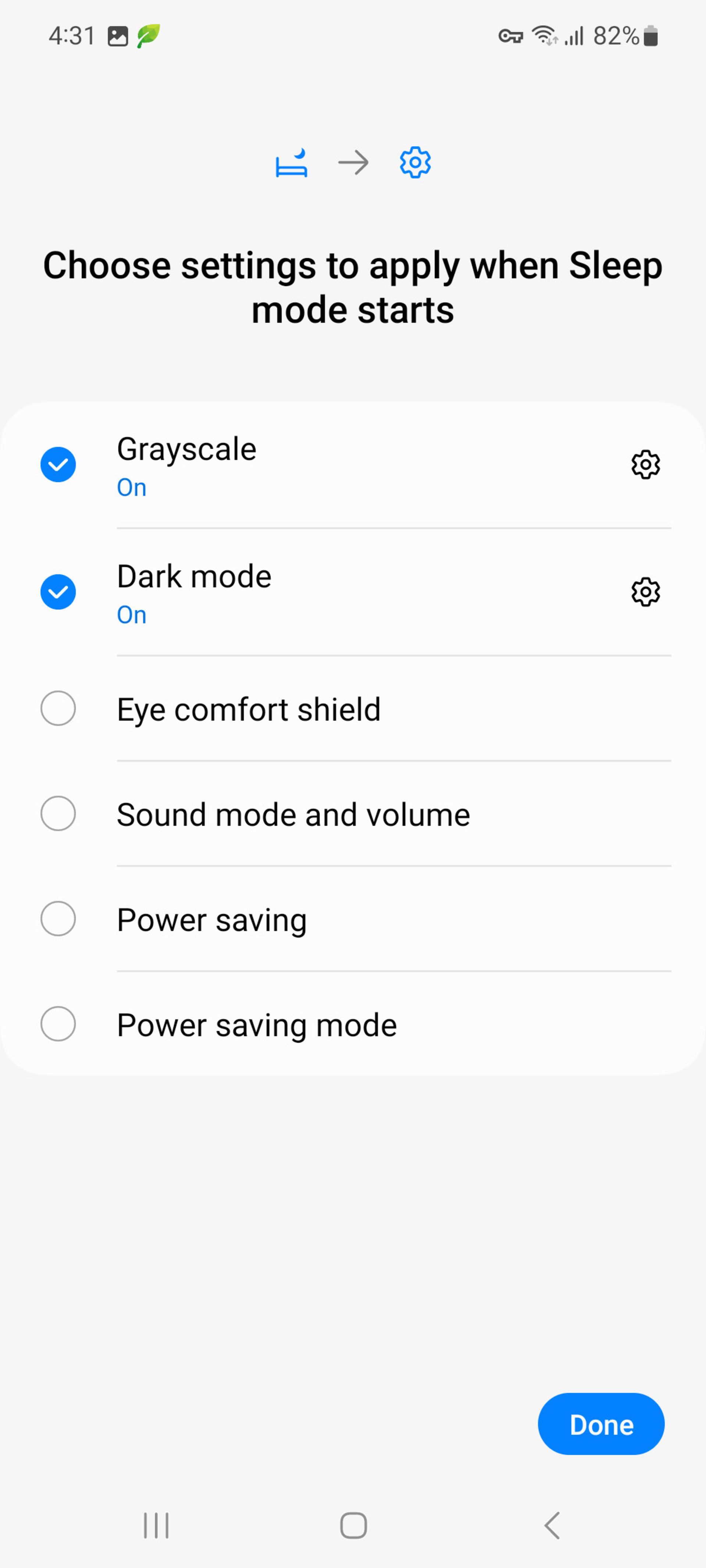706x1568 pixels.
Task: Click the Sleep mode bed icon at top
Action: point(291,162)
